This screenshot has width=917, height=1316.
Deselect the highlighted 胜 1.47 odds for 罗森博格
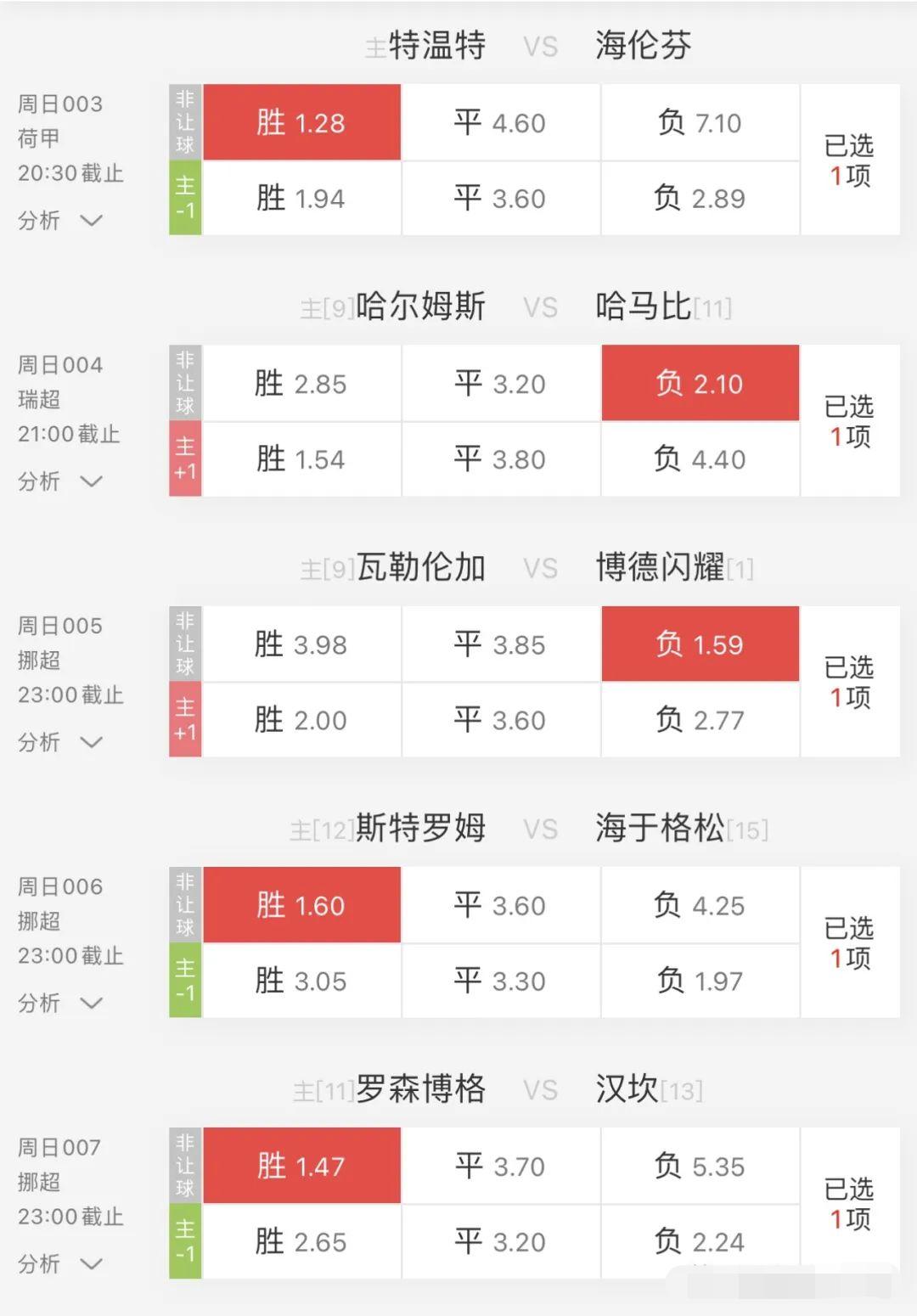[302, 1165]
